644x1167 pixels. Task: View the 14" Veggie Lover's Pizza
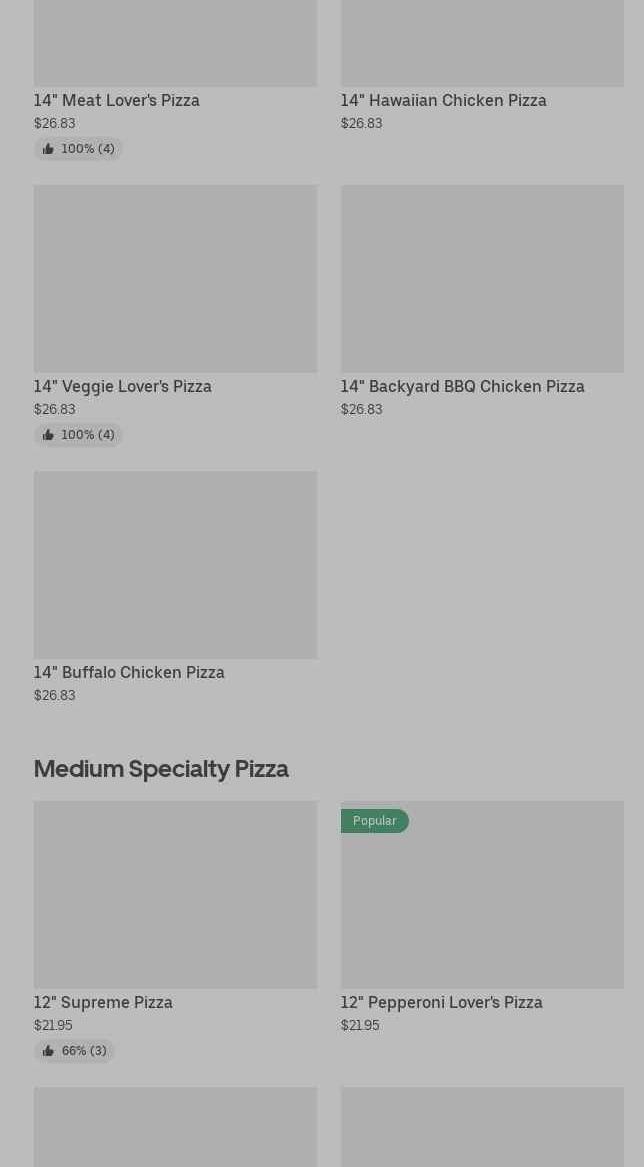tap(175, 315)
